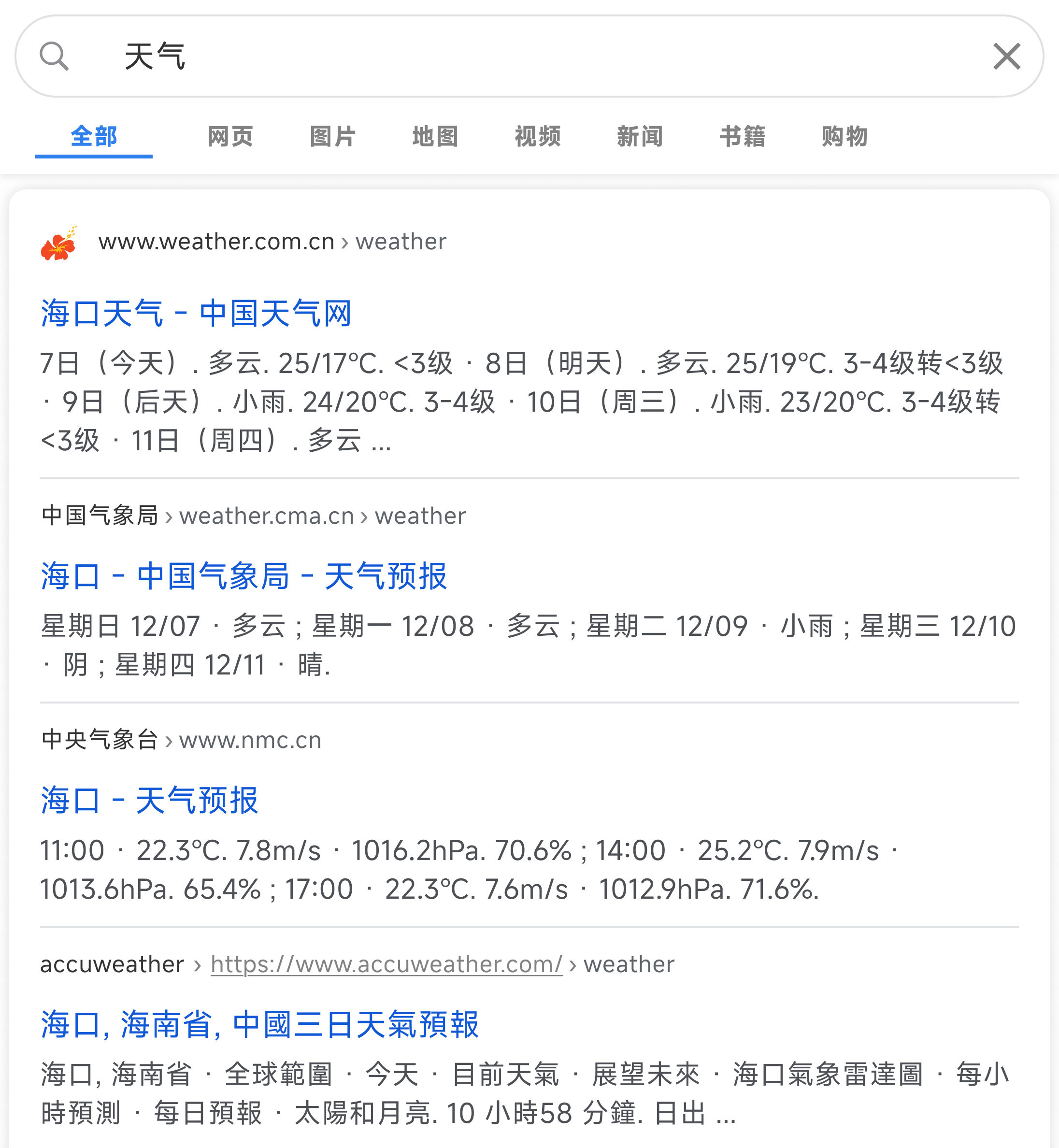Switch to the 新闻 tab

coord(640,136)
